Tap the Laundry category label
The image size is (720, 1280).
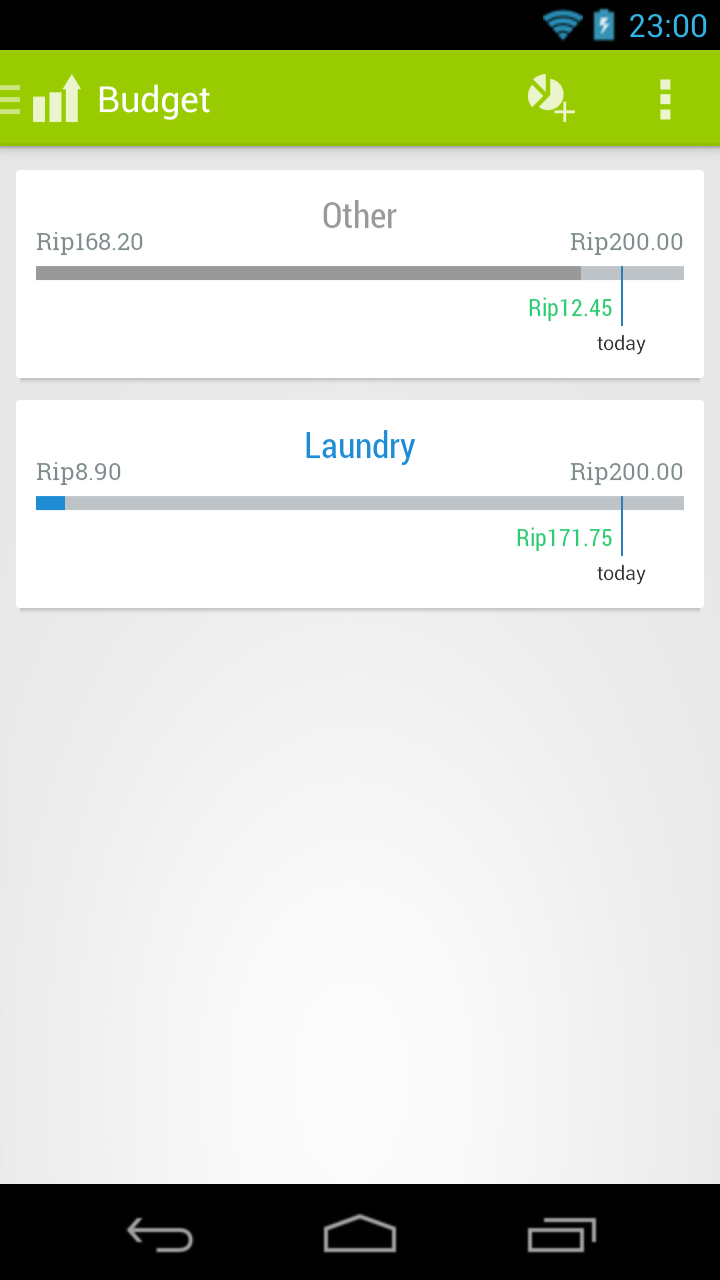pos(360,446)
